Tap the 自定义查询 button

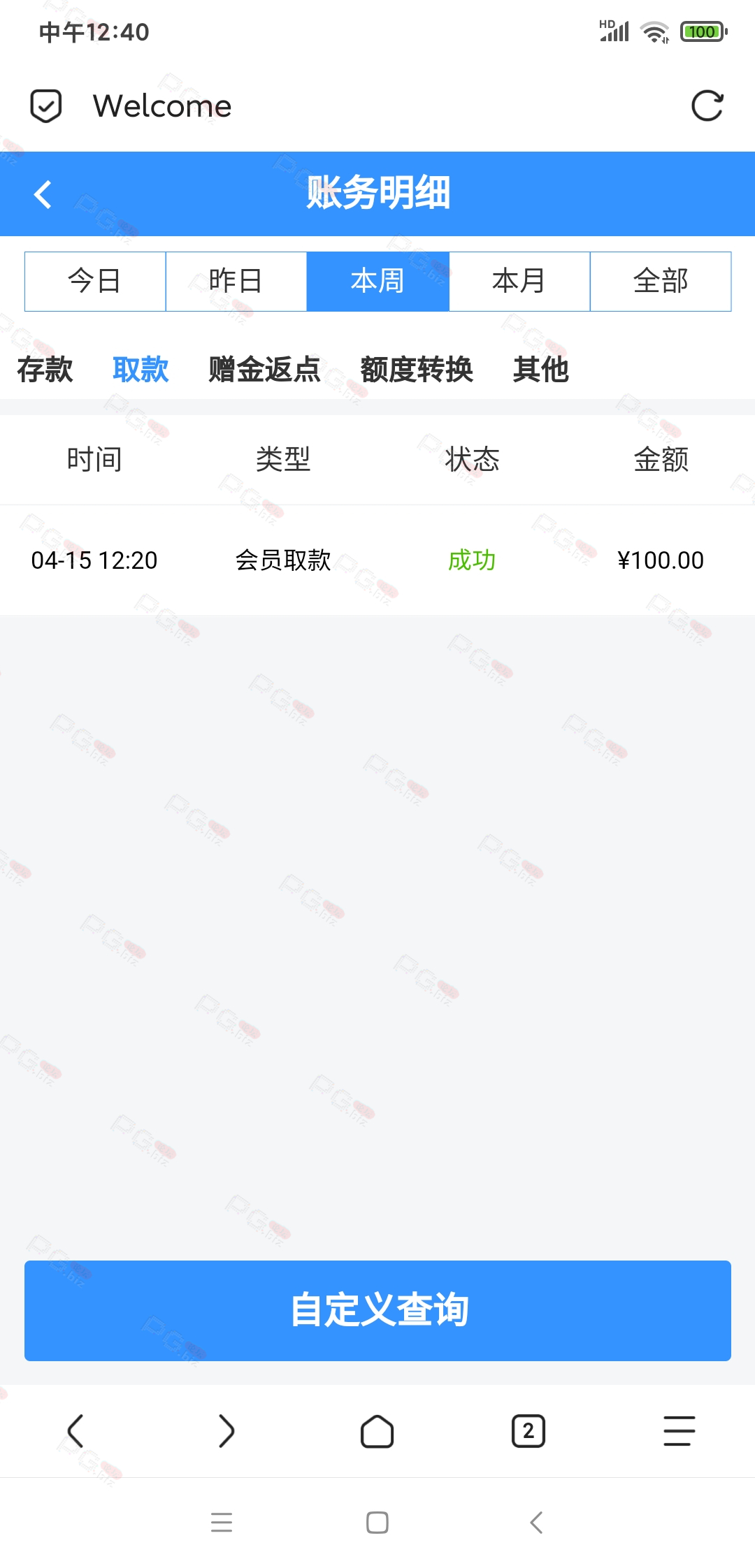(377, 1310)
